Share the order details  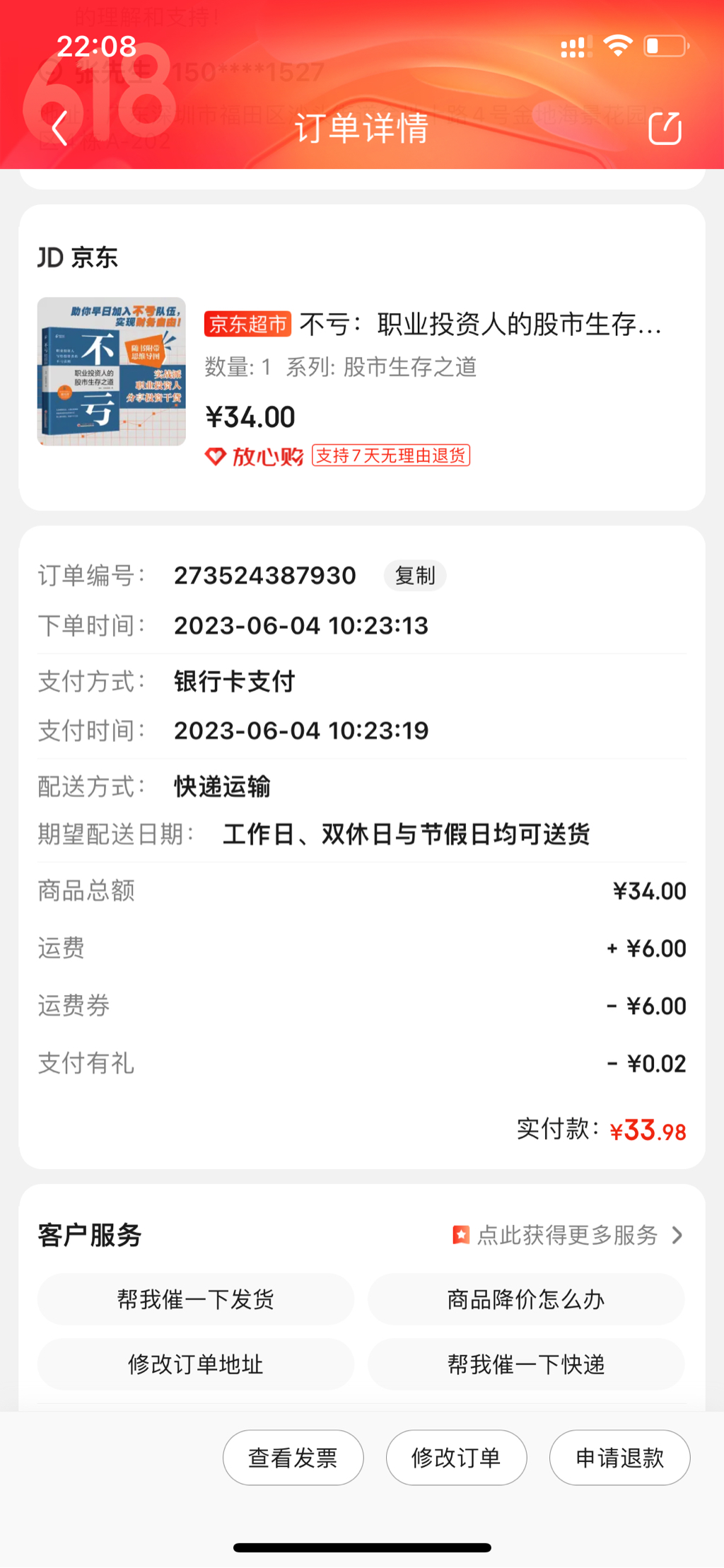coord(665,129)
